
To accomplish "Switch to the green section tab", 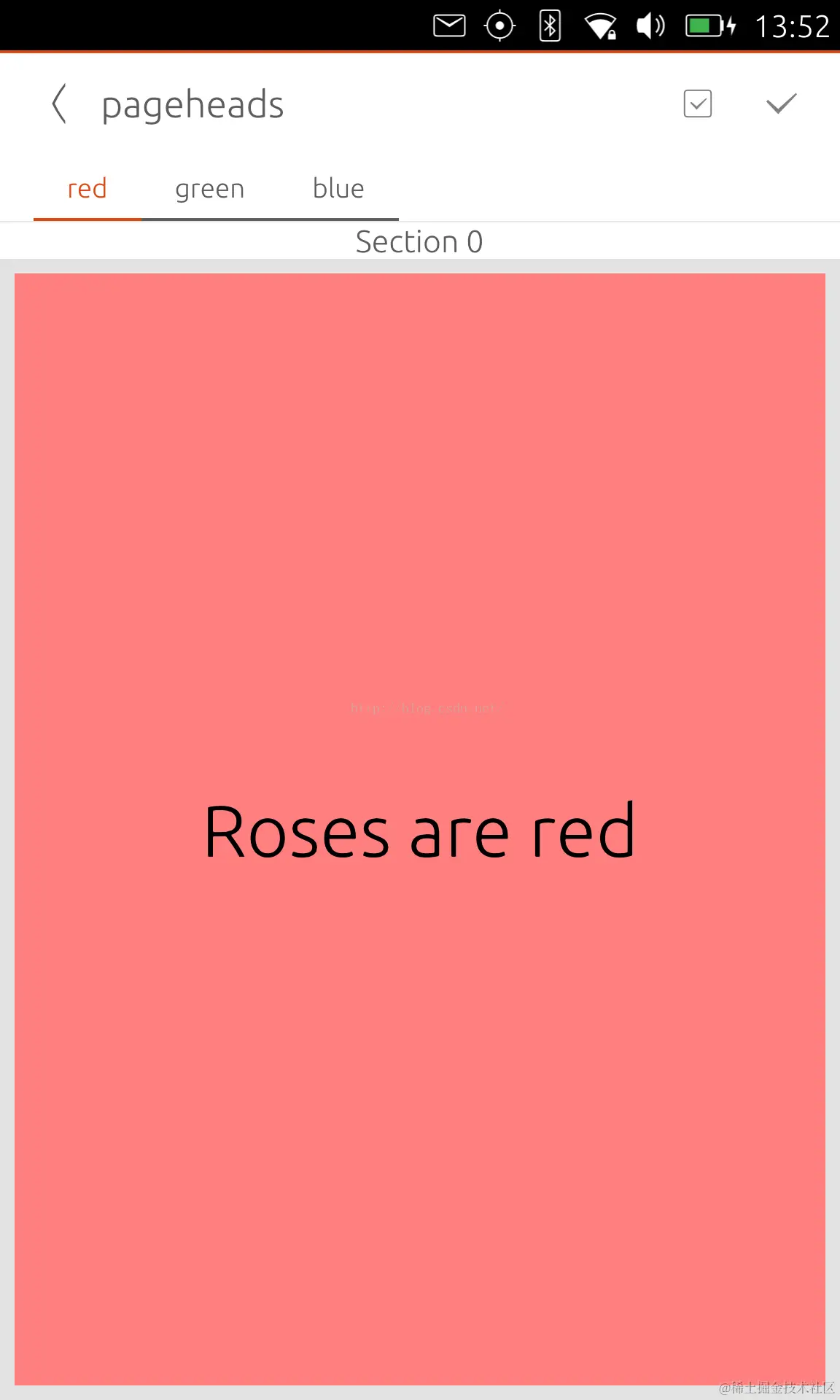I will tap(210, 189).
